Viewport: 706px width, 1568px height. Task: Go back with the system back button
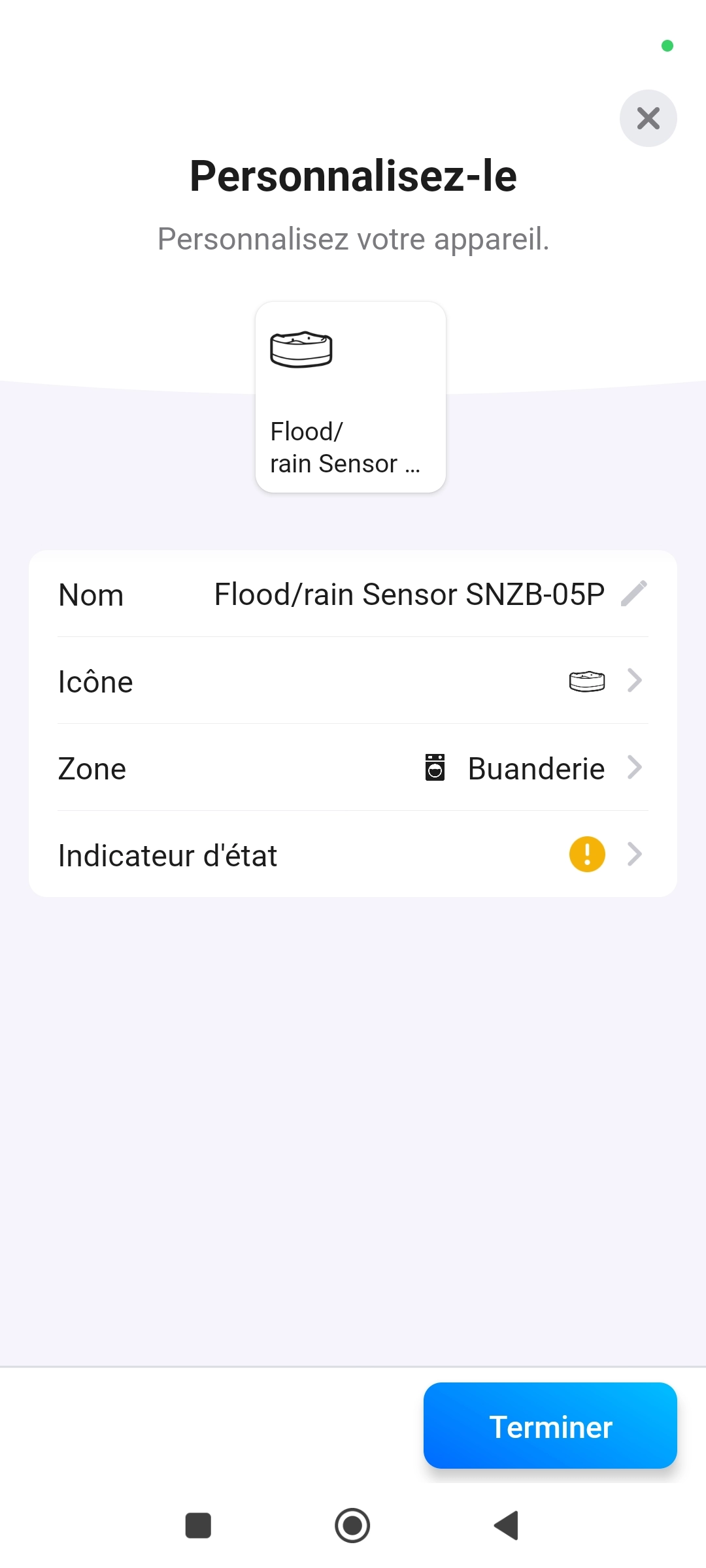507,1526
